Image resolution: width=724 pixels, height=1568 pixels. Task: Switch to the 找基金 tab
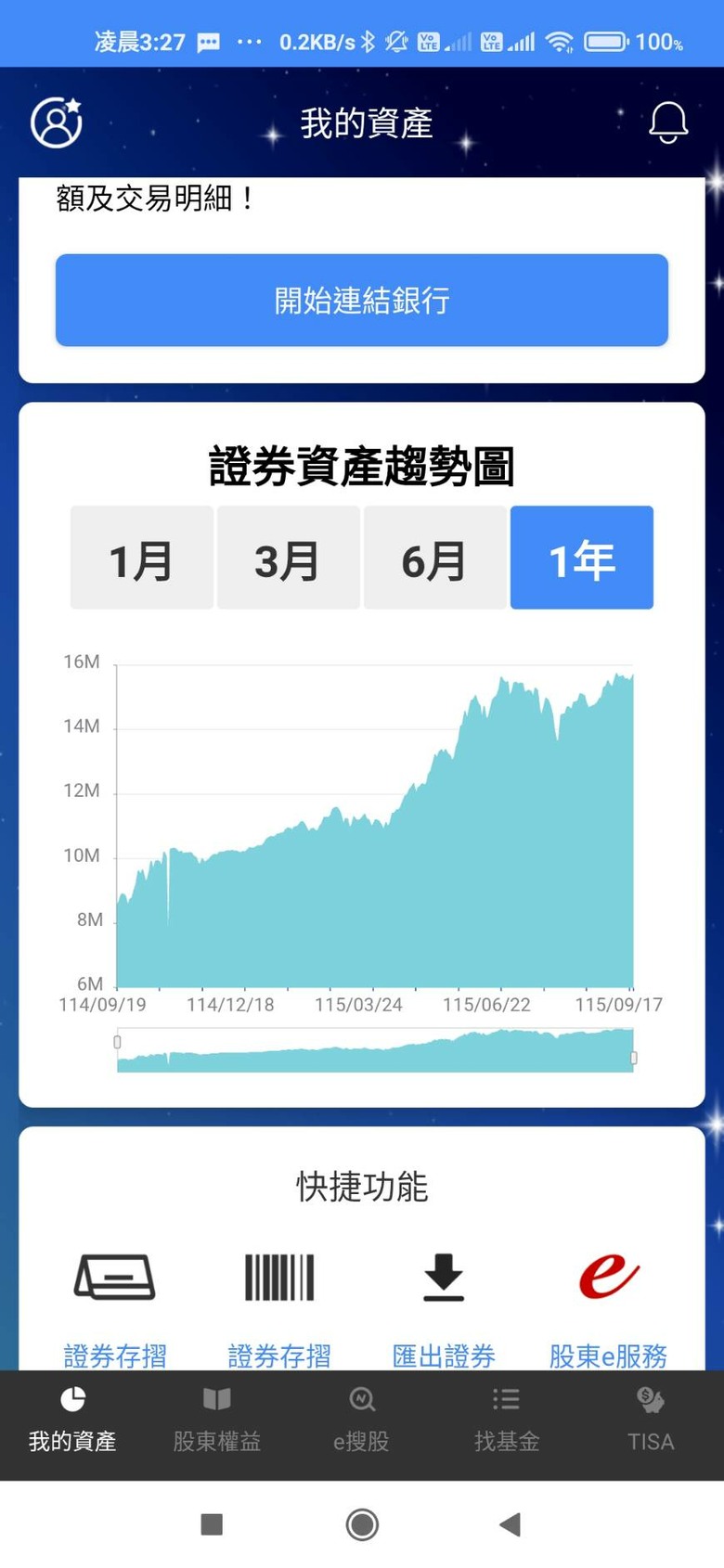click(x=507, y=1421)
